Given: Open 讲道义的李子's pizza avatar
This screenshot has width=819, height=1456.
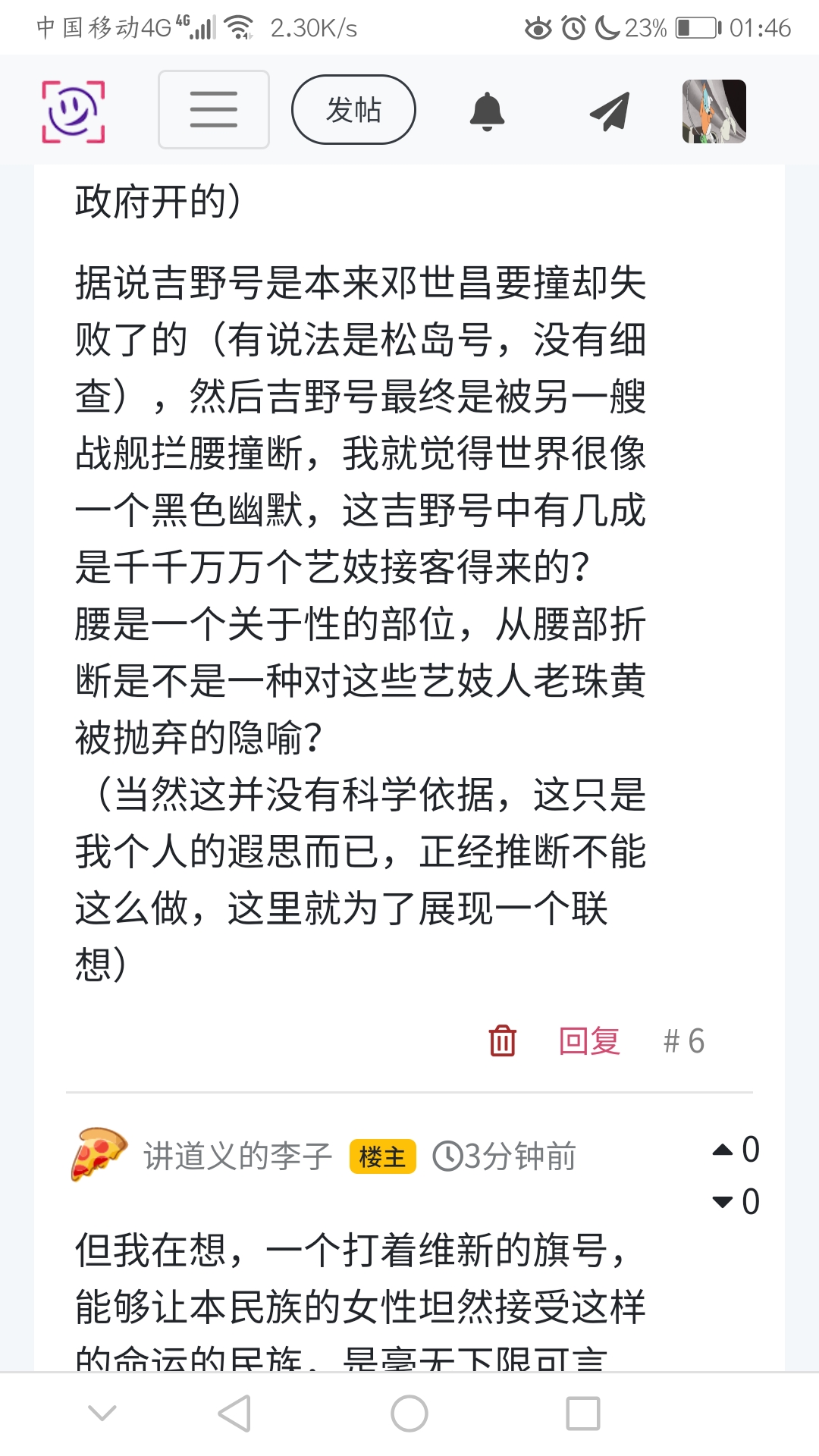Looking at the screenshot, I should coord(99,1155).
